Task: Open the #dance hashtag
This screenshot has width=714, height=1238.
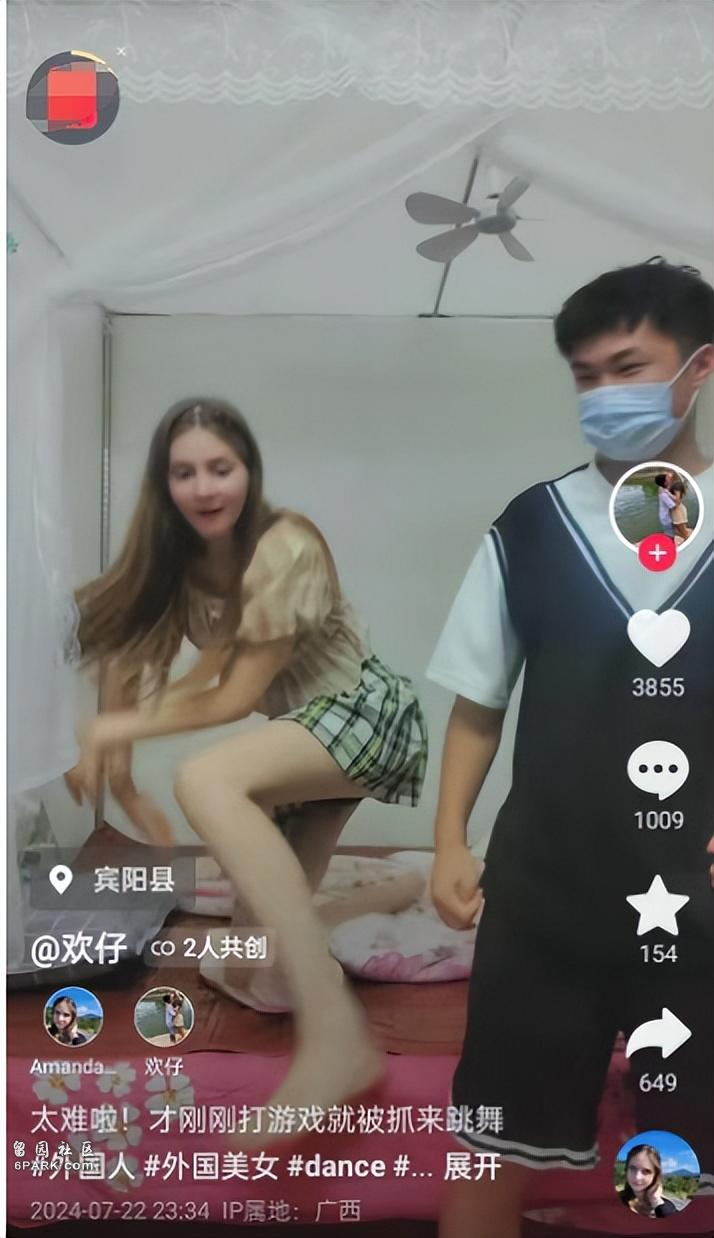Action: point(337,1166)
